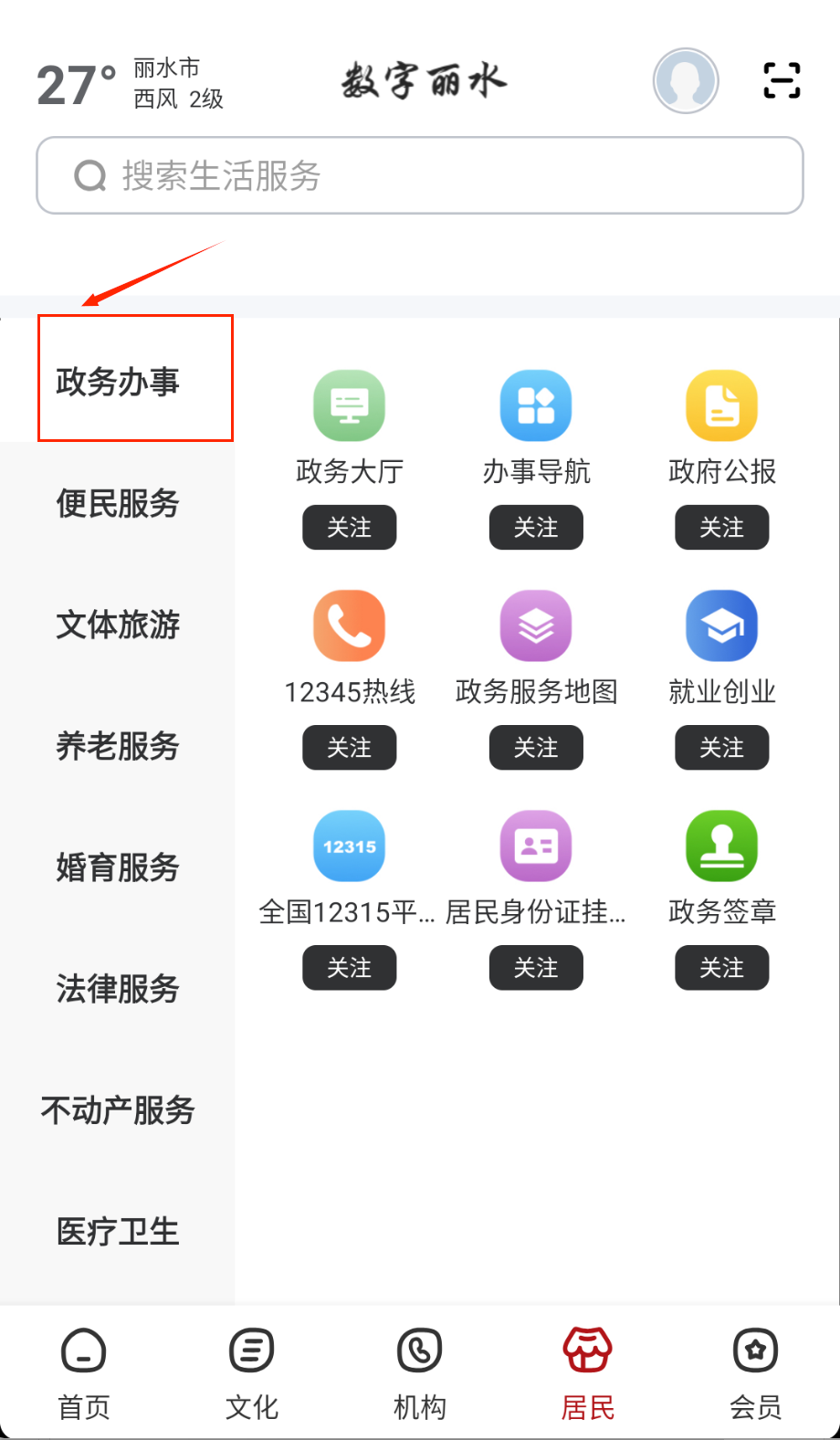840x1440 pixels.
Task: Switch to the 文体旅游 category
Action: (x=118, y=625)
